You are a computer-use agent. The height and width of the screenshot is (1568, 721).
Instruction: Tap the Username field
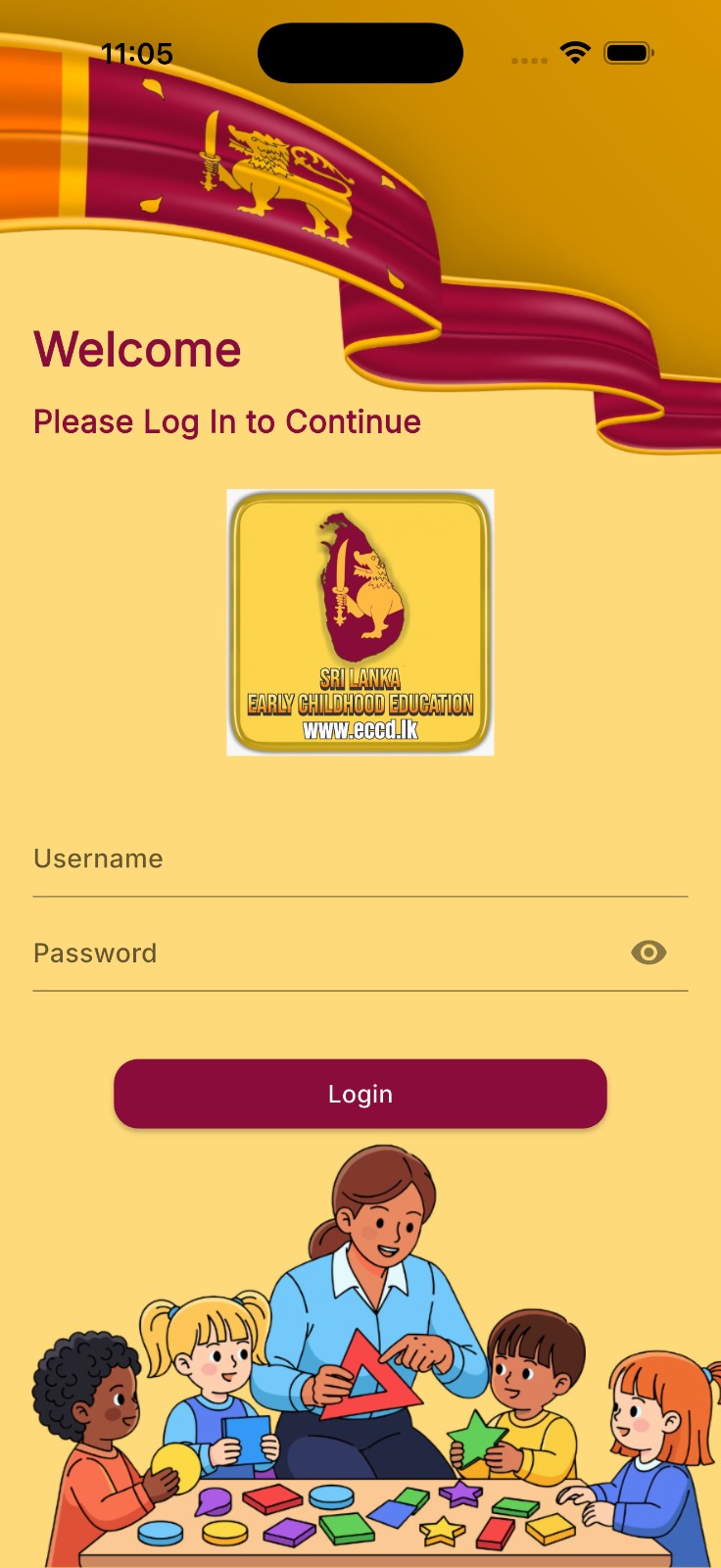(x=360, y=859)
